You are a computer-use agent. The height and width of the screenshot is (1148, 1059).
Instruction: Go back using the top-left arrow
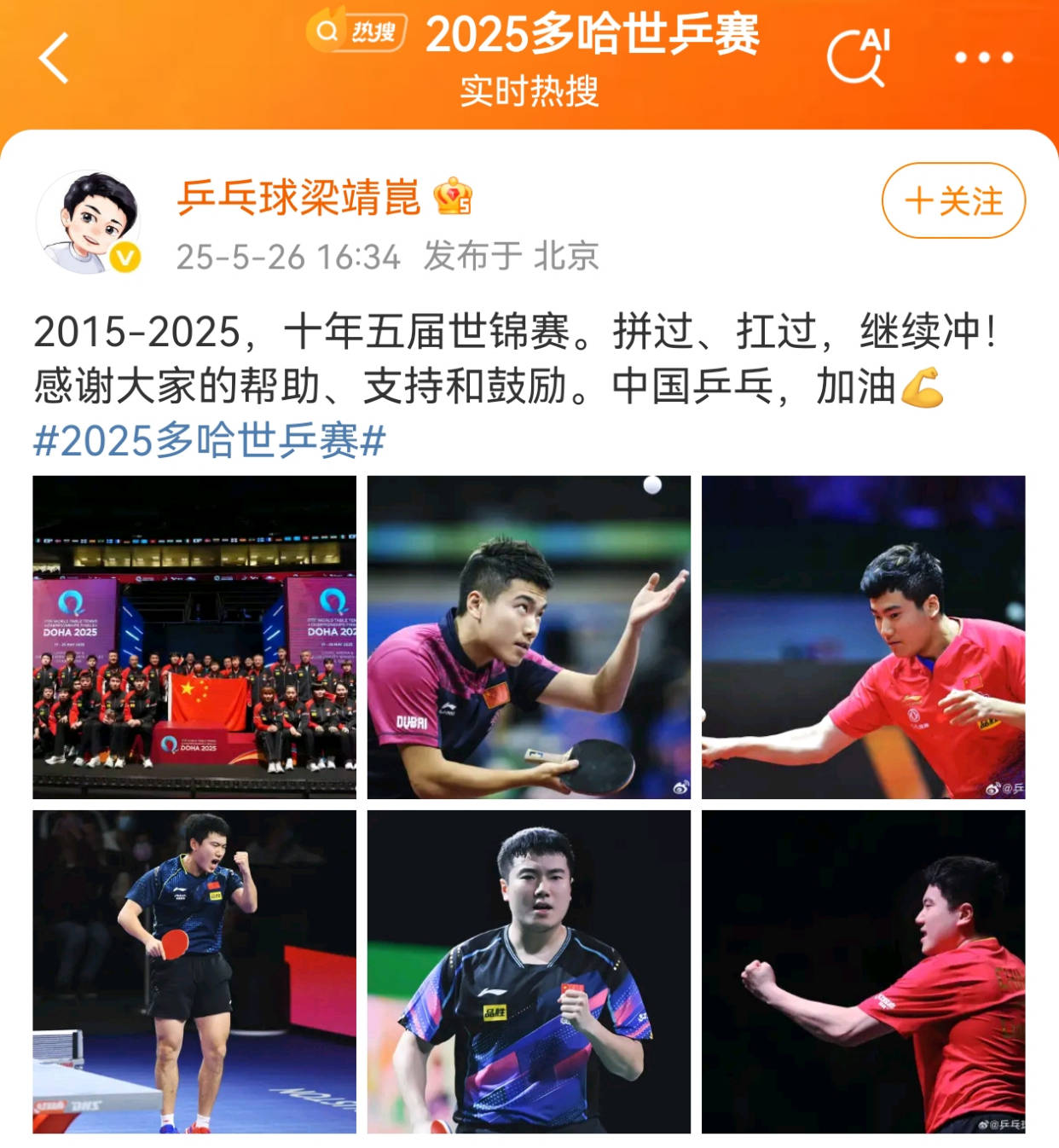point(54,58)
